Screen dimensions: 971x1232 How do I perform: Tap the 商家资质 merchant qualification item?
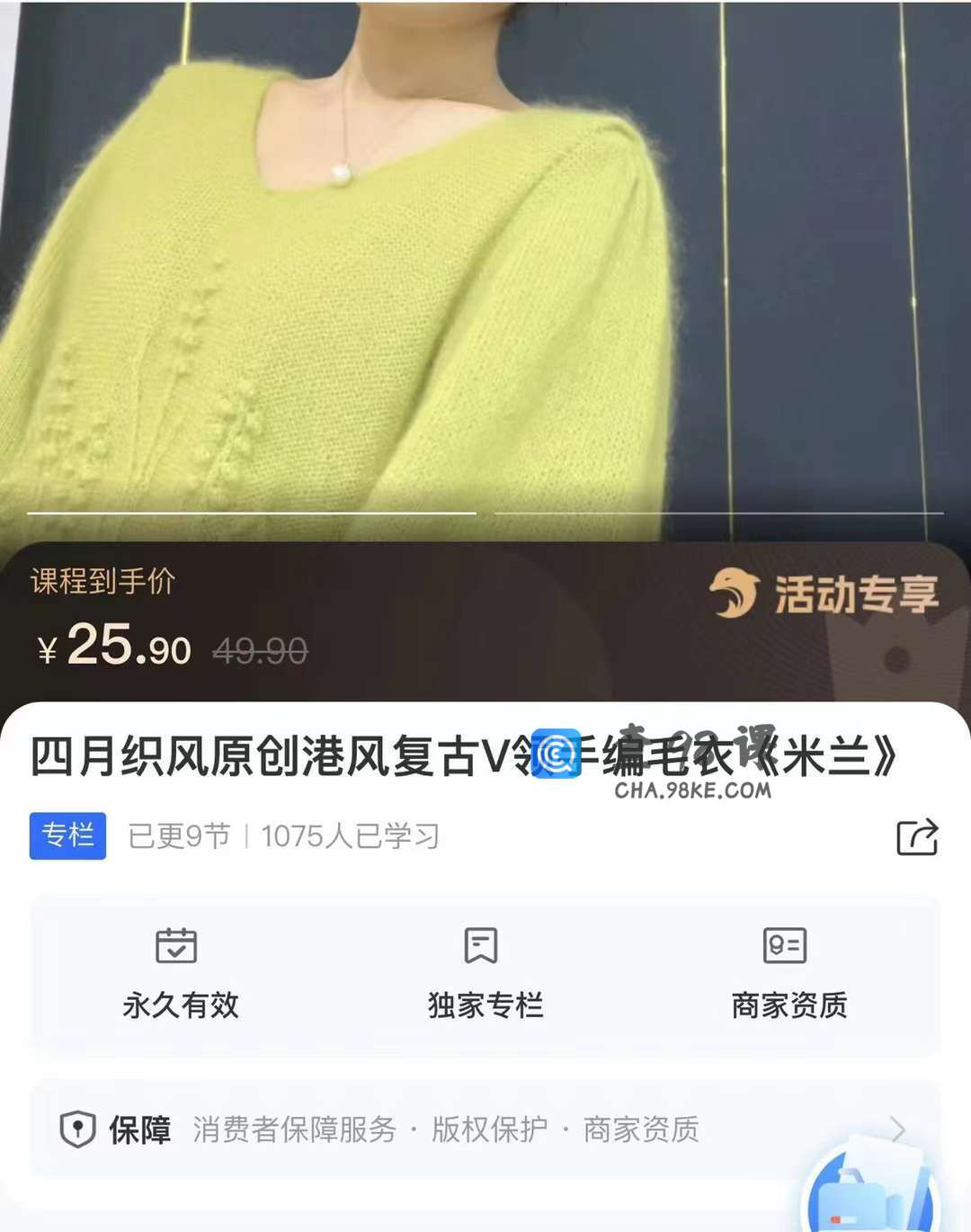point(788,974)
